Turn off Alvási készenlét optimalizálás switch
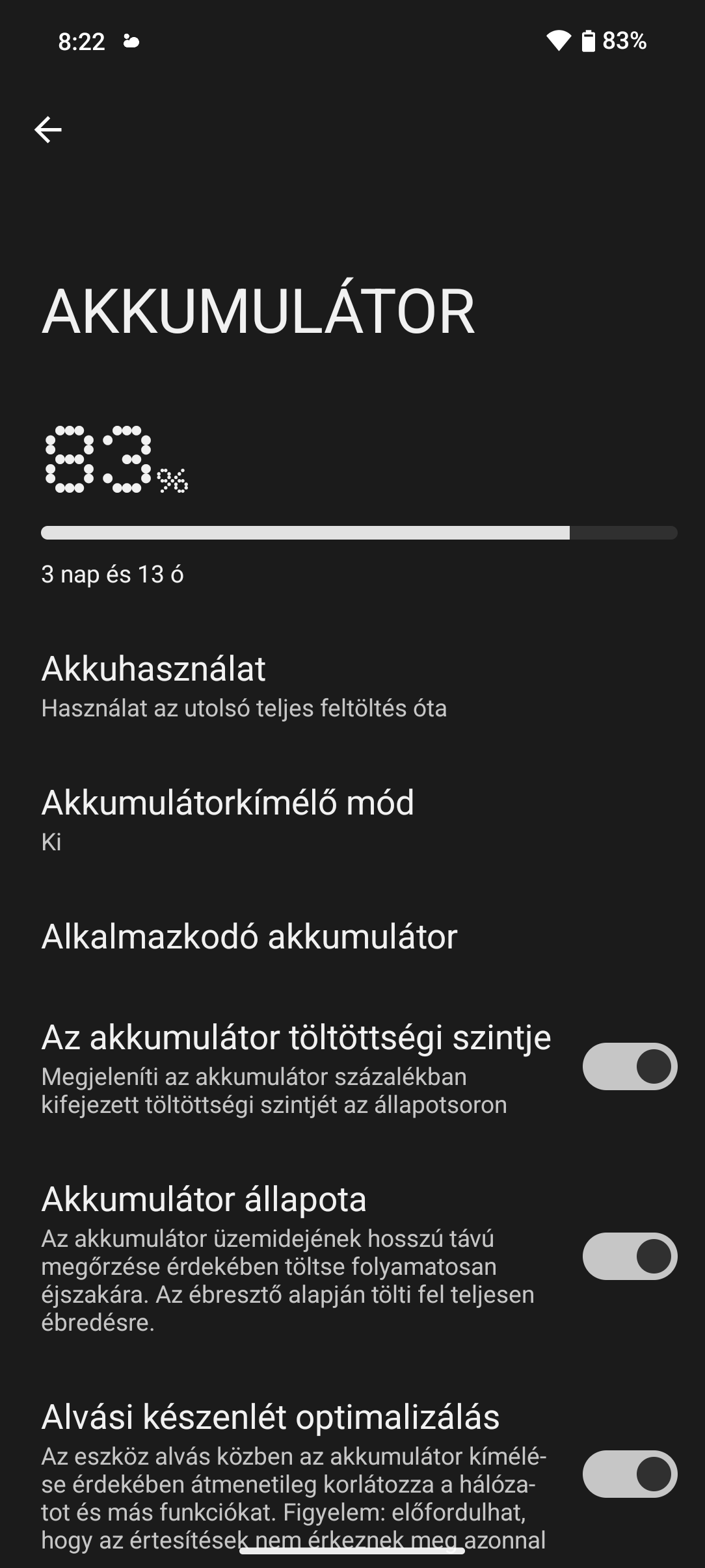The image size is (705, 1568). coord(630,1474)
